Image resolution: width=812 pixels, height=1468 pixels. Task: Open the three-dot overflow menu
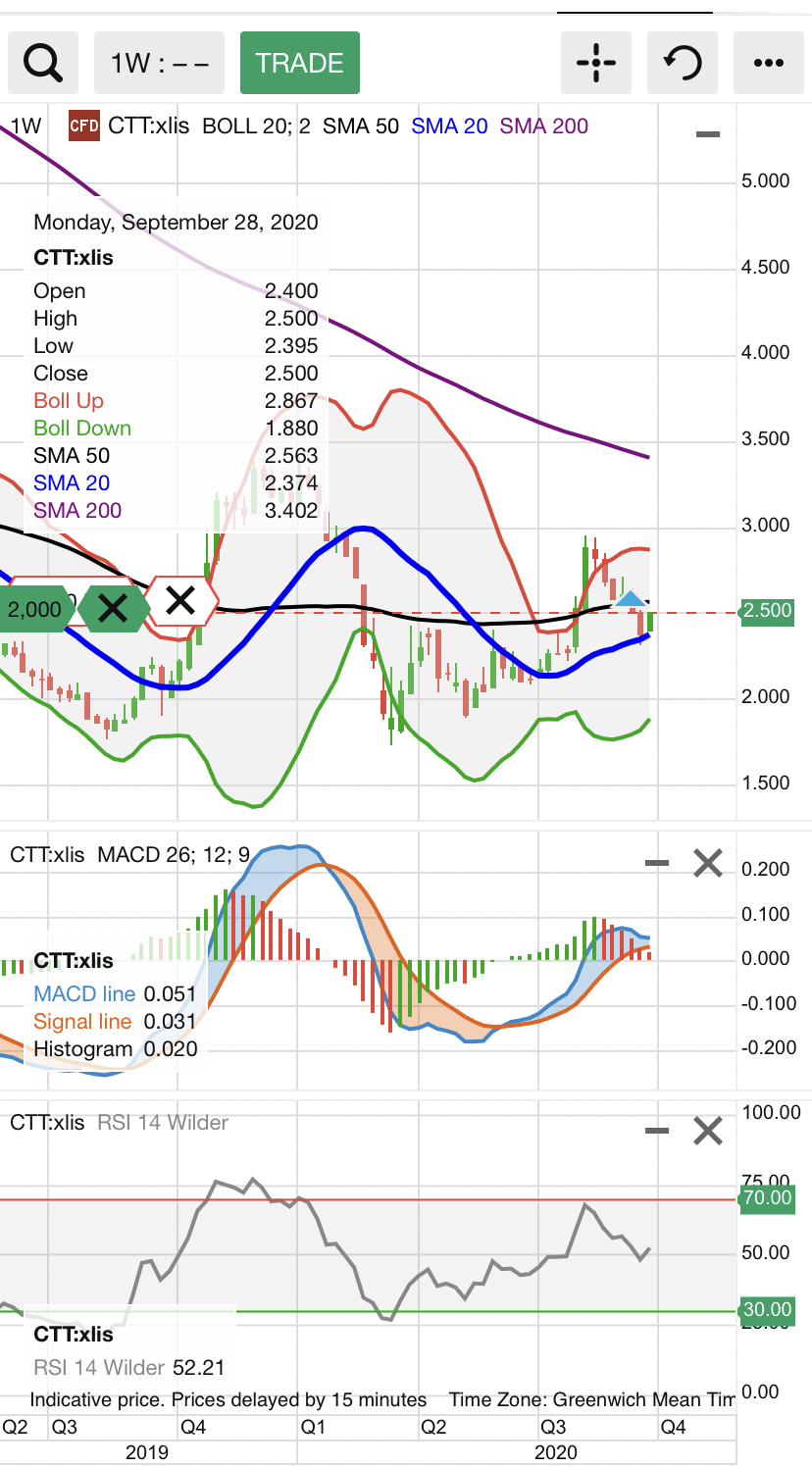pyautogui.click(x=768, y=63)
